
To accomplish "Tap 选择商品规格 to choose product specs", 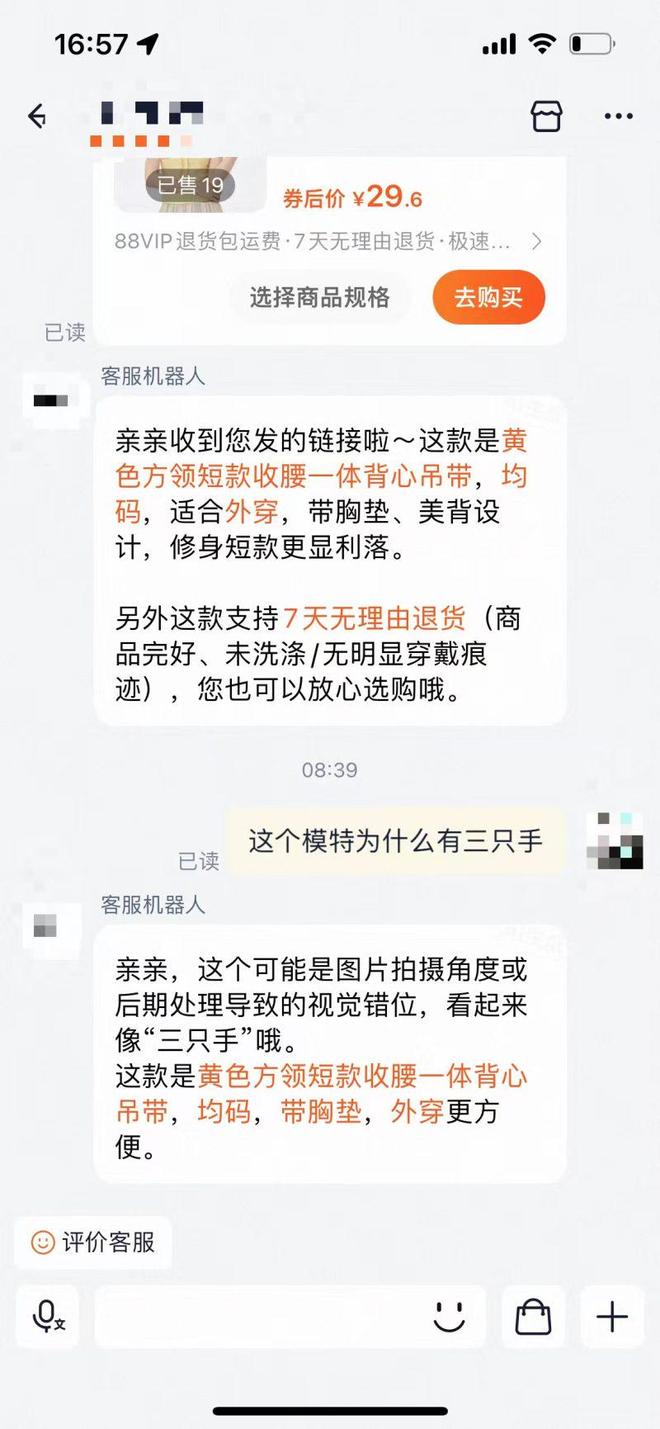I will (320, 297).
